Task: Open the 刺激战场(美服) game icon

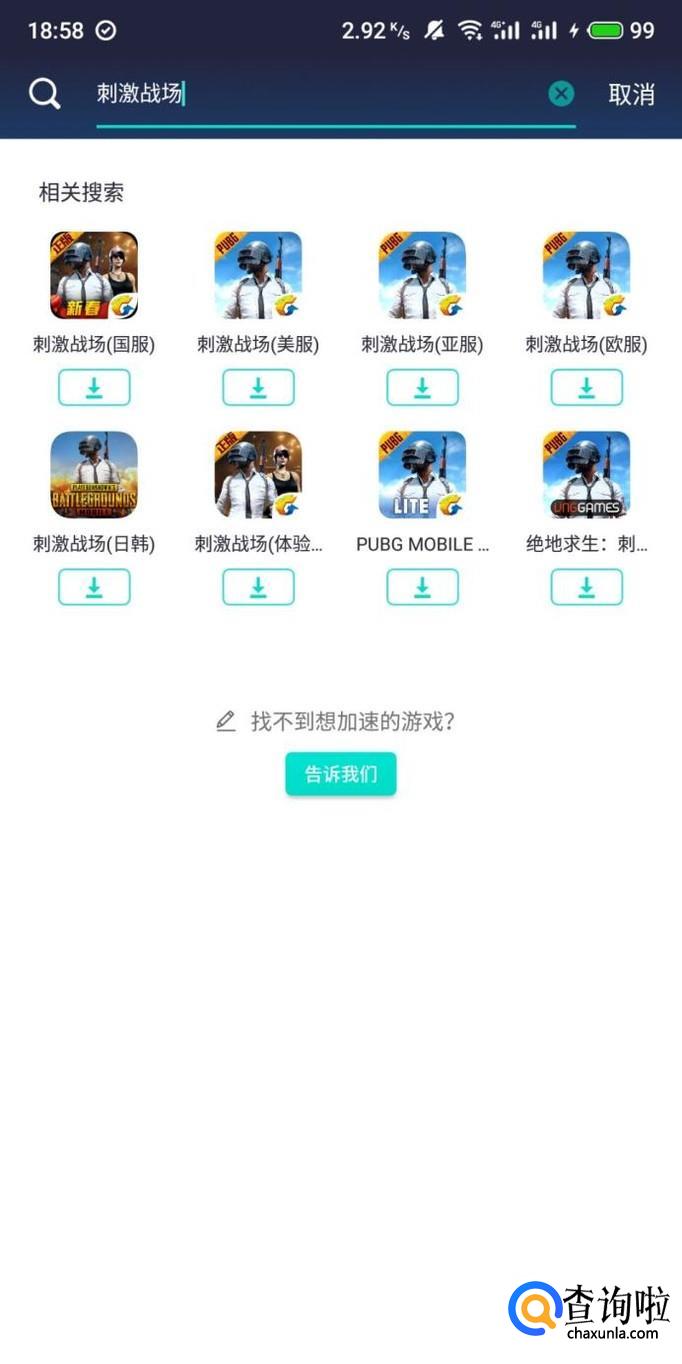Action: pyautogui.click(x=258, y=275)
